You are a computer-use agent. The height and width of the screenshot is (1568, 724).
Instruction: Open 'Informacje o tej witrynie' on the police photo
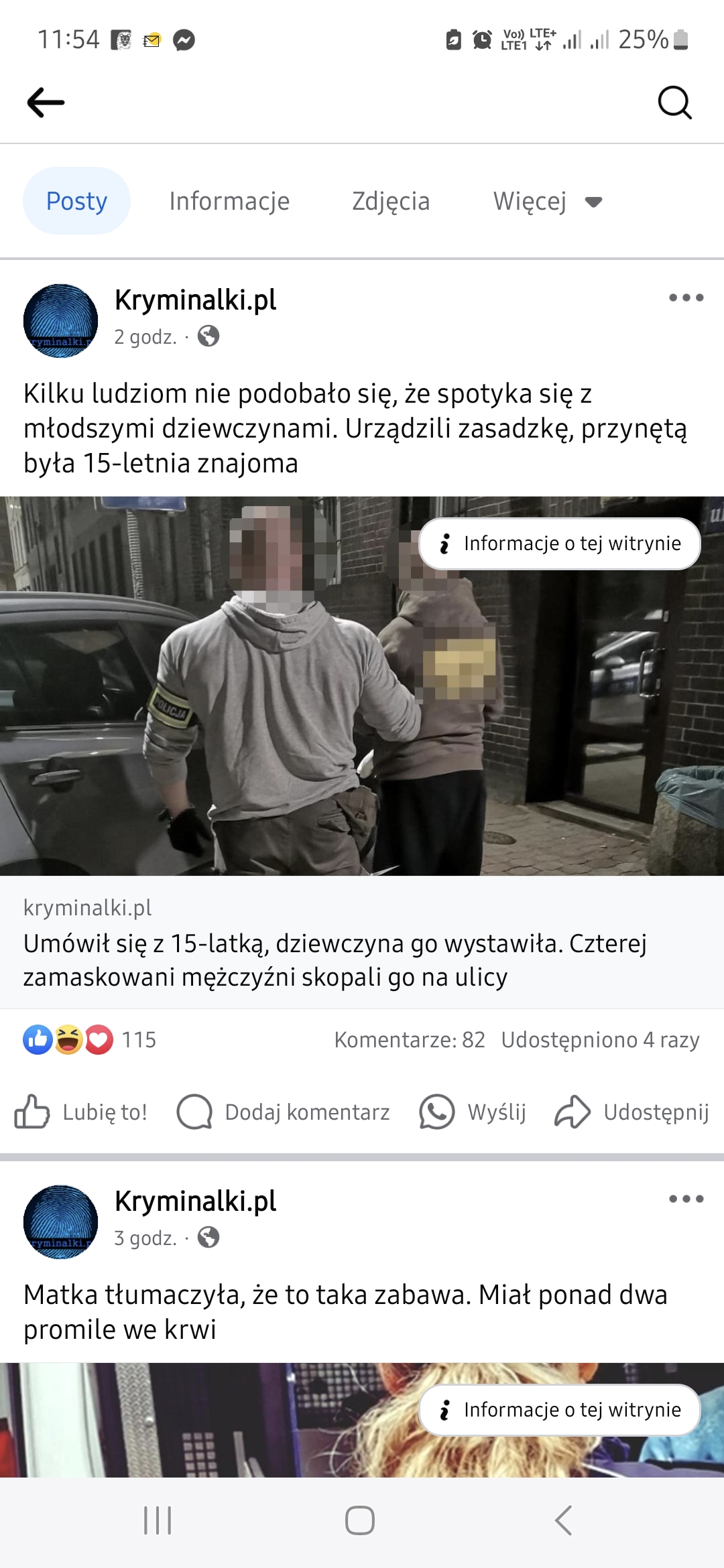(560, 543)
